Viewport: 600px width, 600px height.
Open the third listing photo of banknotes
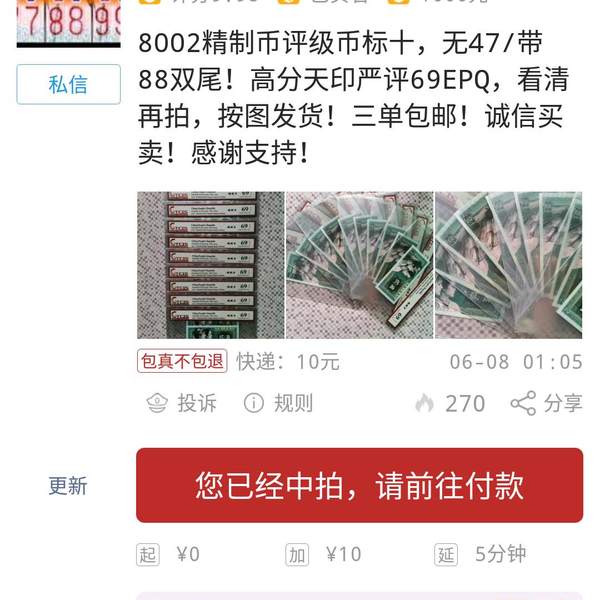point(508,265)
